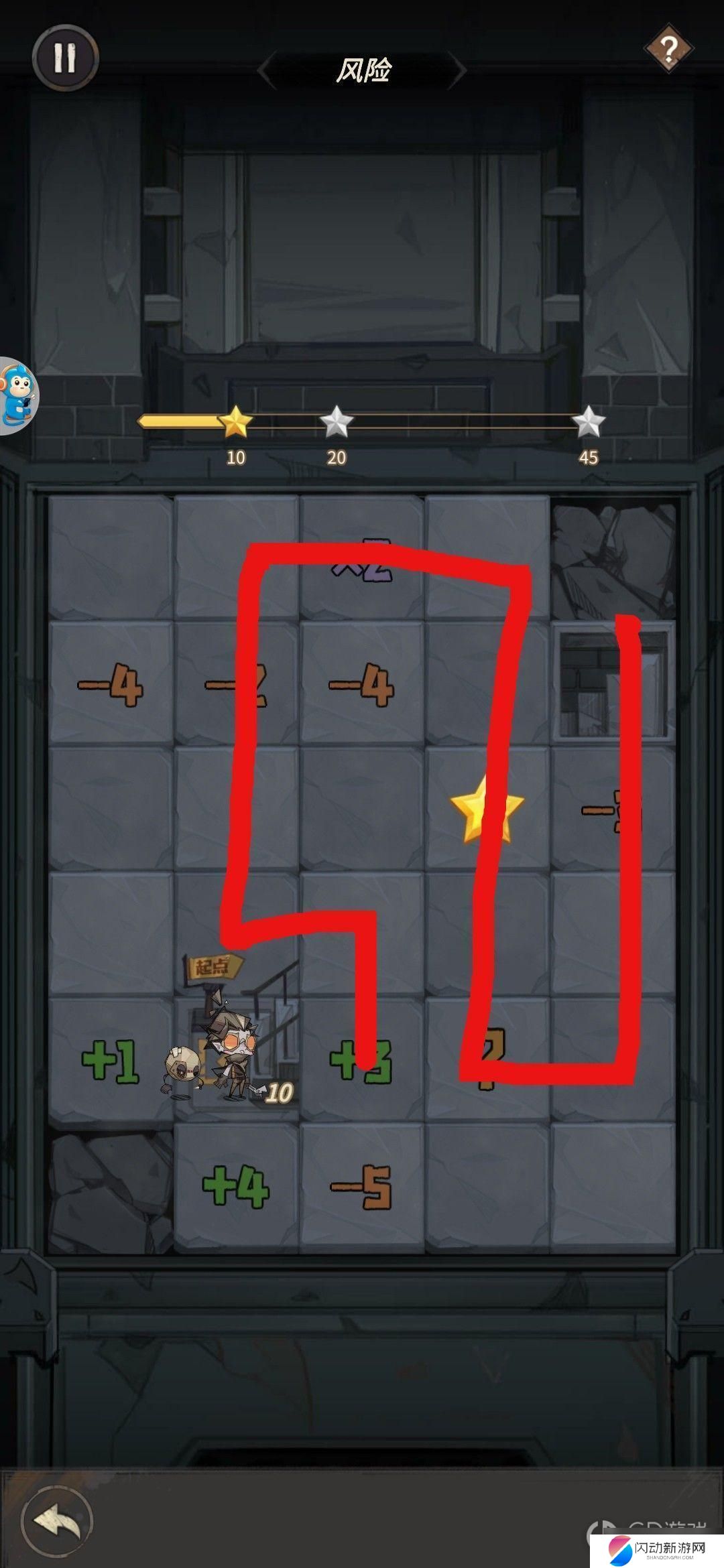Pause the game
The image size is (724, 1568).
(65, 58)
